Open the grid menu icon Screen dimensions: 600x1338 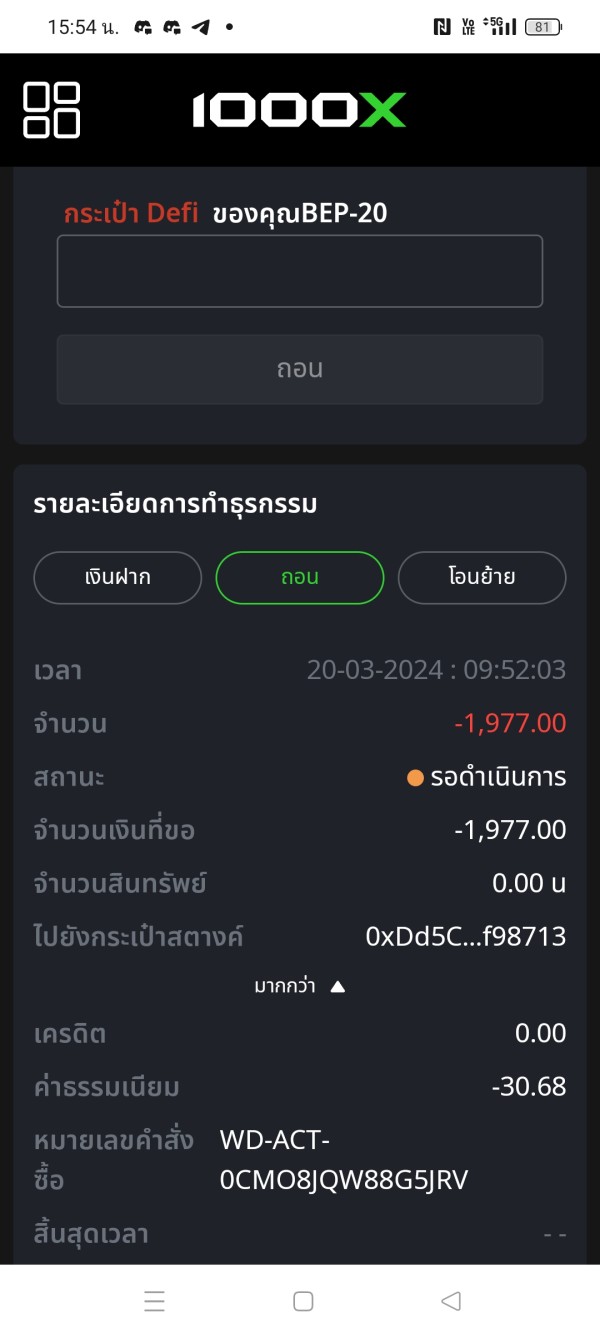(51, 110)
